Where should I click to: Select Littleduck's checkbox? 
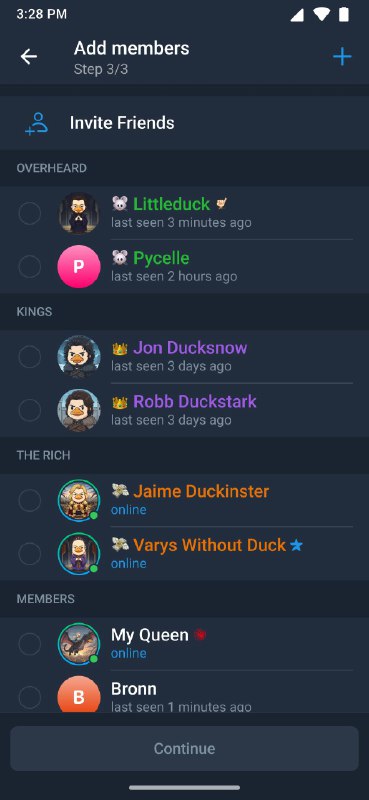(x=30, y=213)
